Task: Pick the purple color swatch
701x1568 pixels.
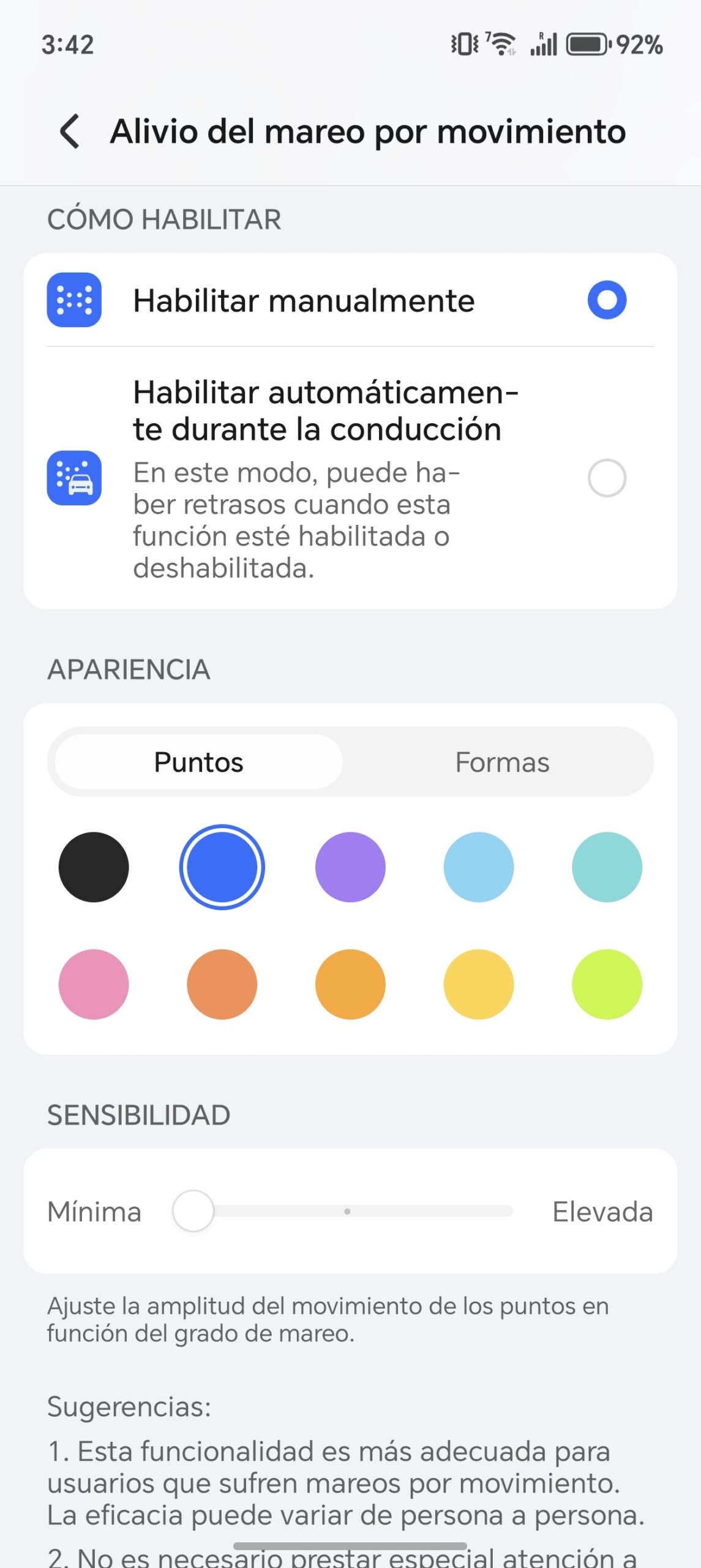Action: click(350, 867)
